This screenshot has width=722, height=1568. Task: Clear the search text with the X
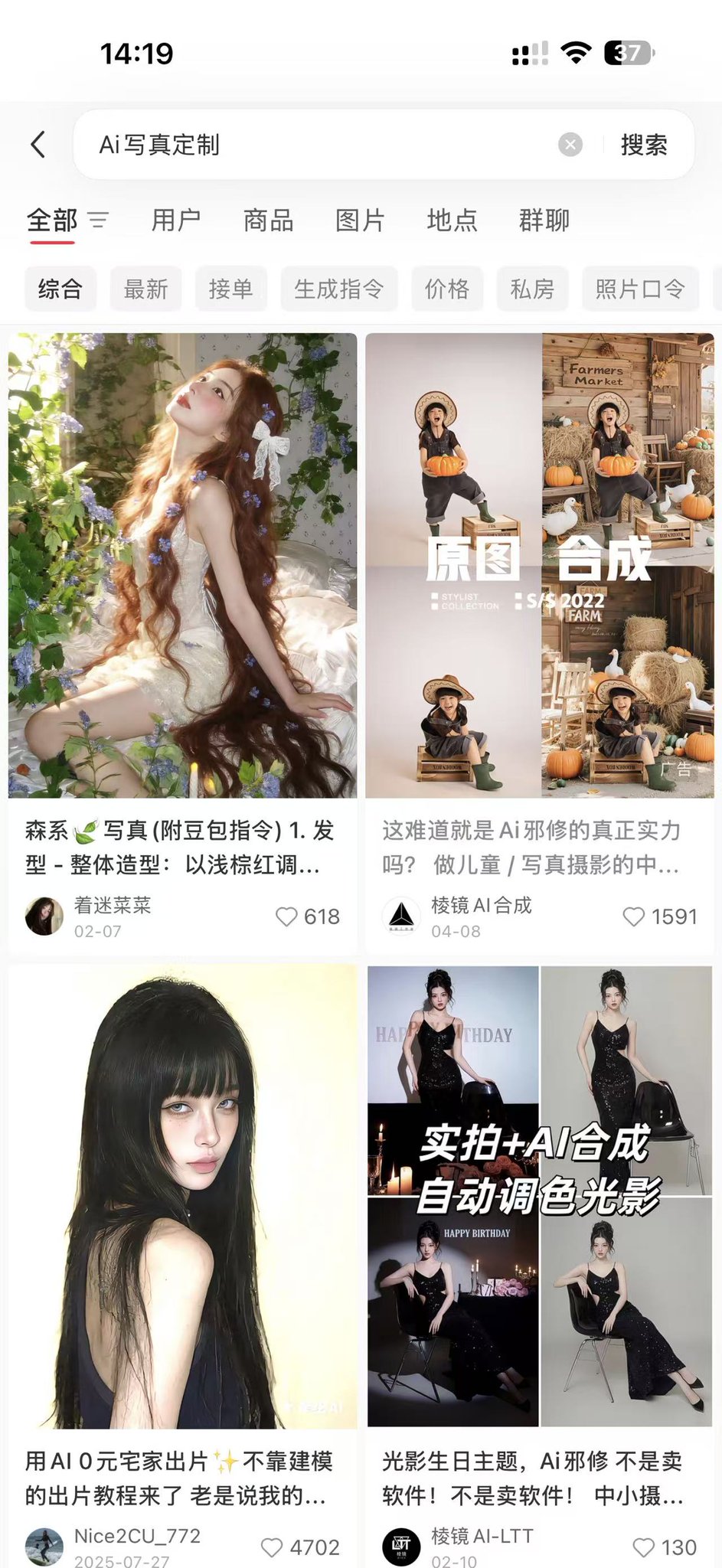click(570, 144)
